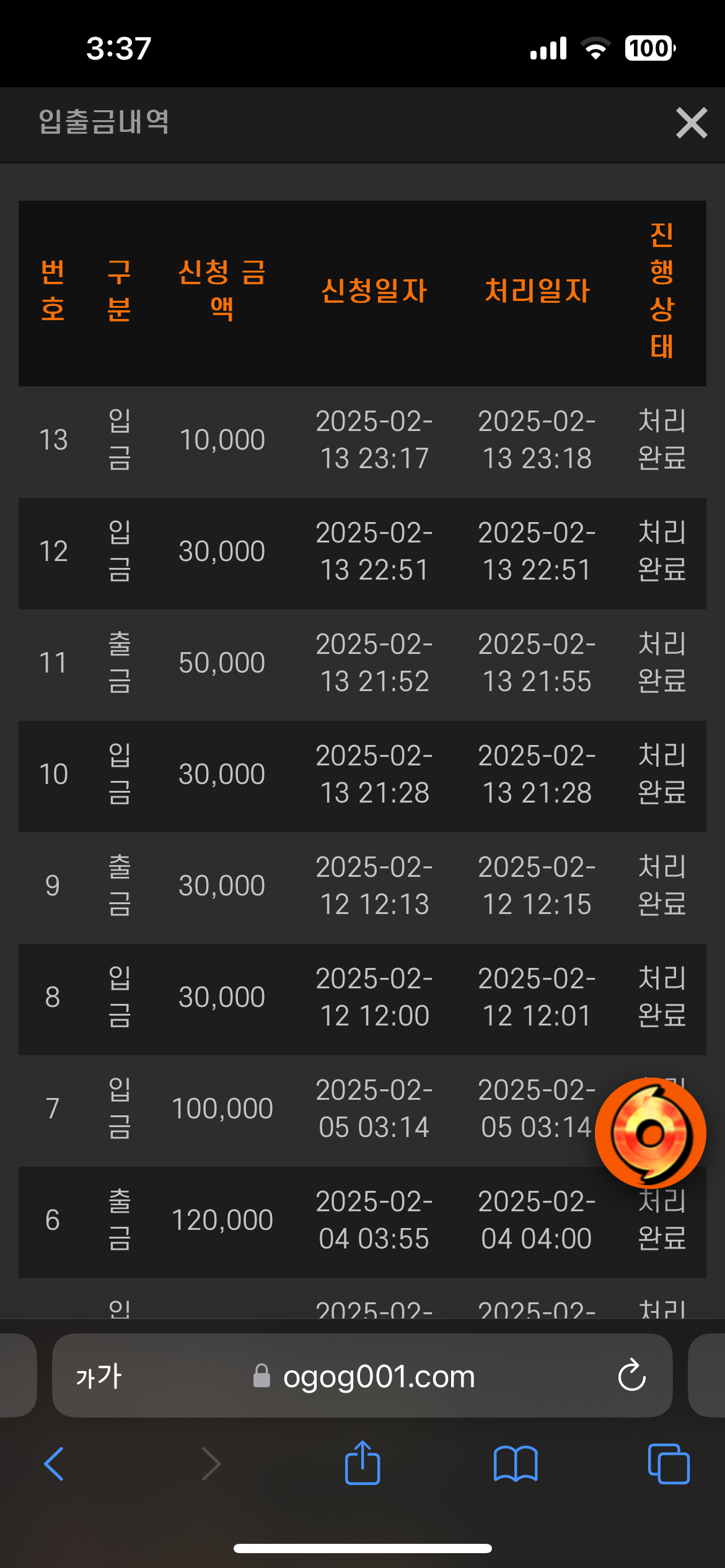
Task: Open the Safari share sheet
Action: [x=362, y=1463]
